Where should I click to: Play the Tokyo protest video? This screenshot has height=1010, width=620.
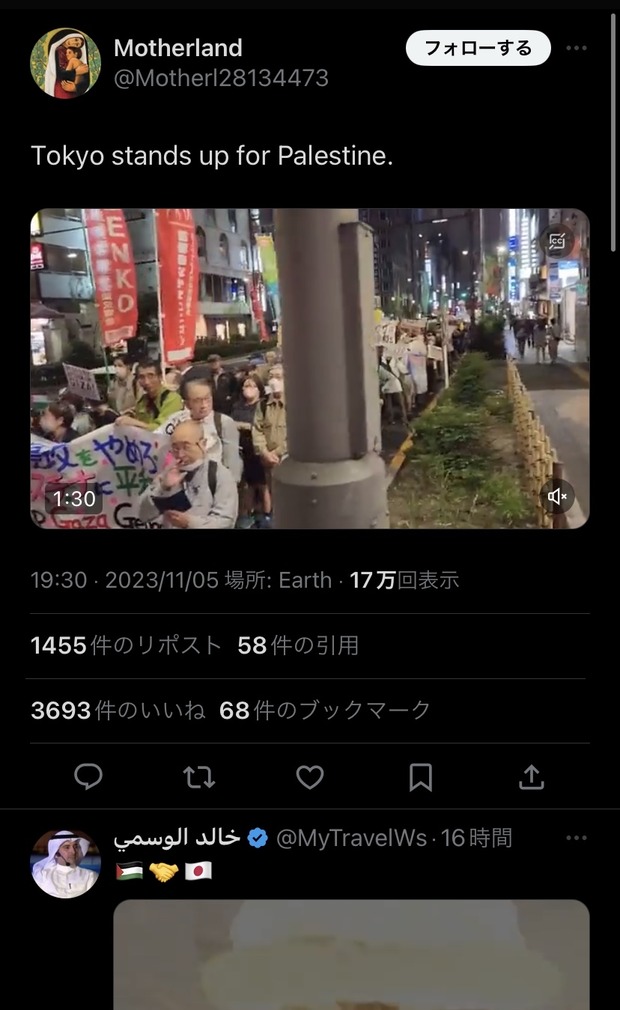(310, 368)
